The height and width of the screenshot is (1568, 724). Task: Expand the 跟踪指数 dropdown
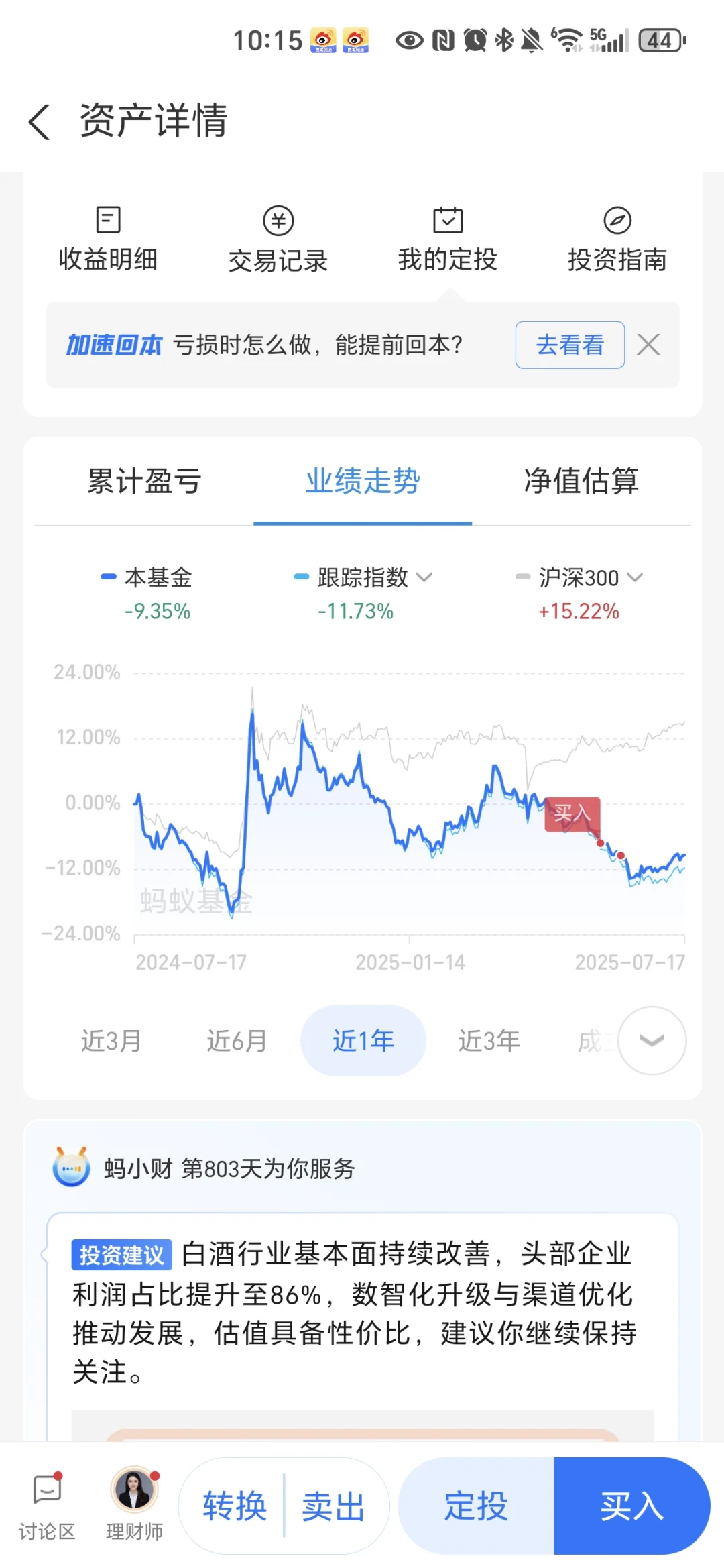pyautogui.click(x=363, y=577)
